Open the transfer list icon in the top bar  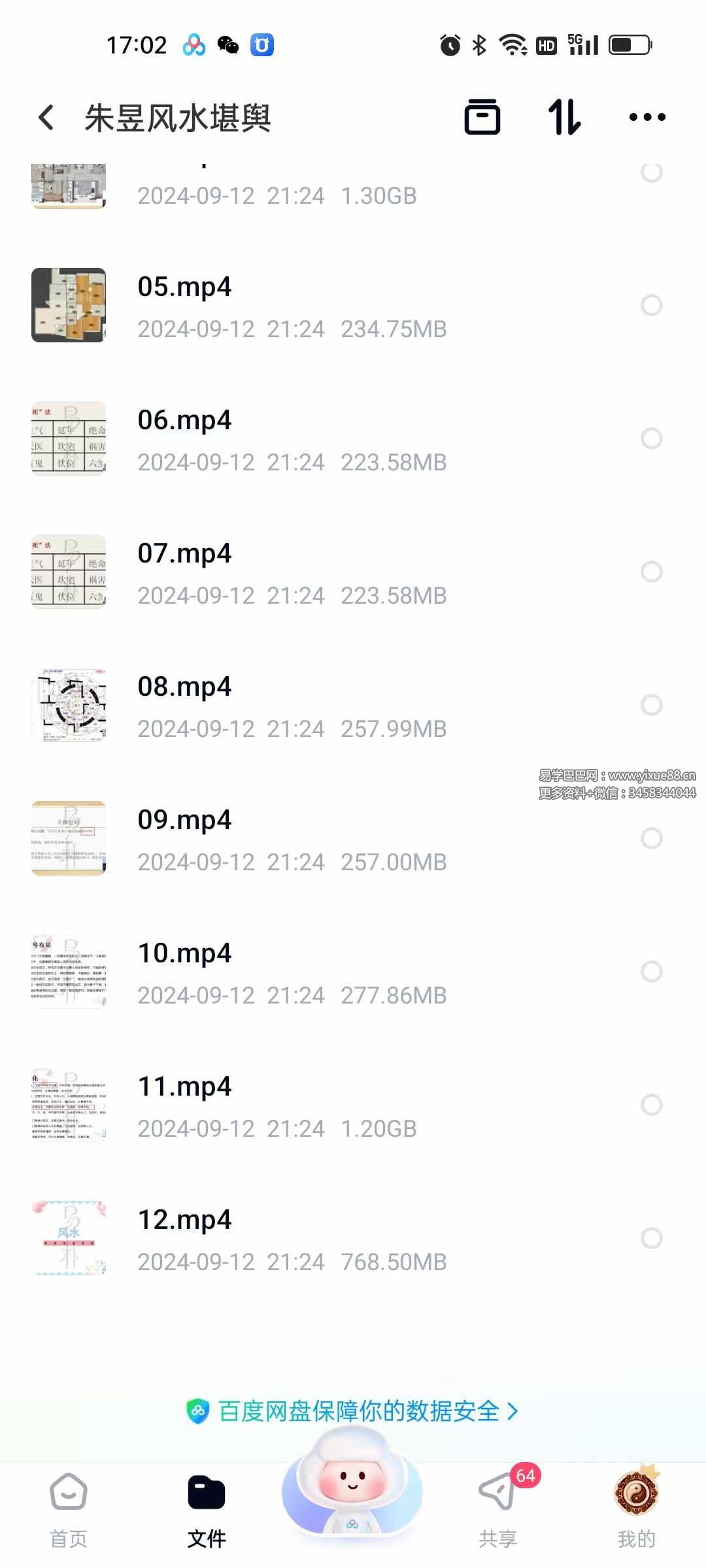click(x=482, y=118)
